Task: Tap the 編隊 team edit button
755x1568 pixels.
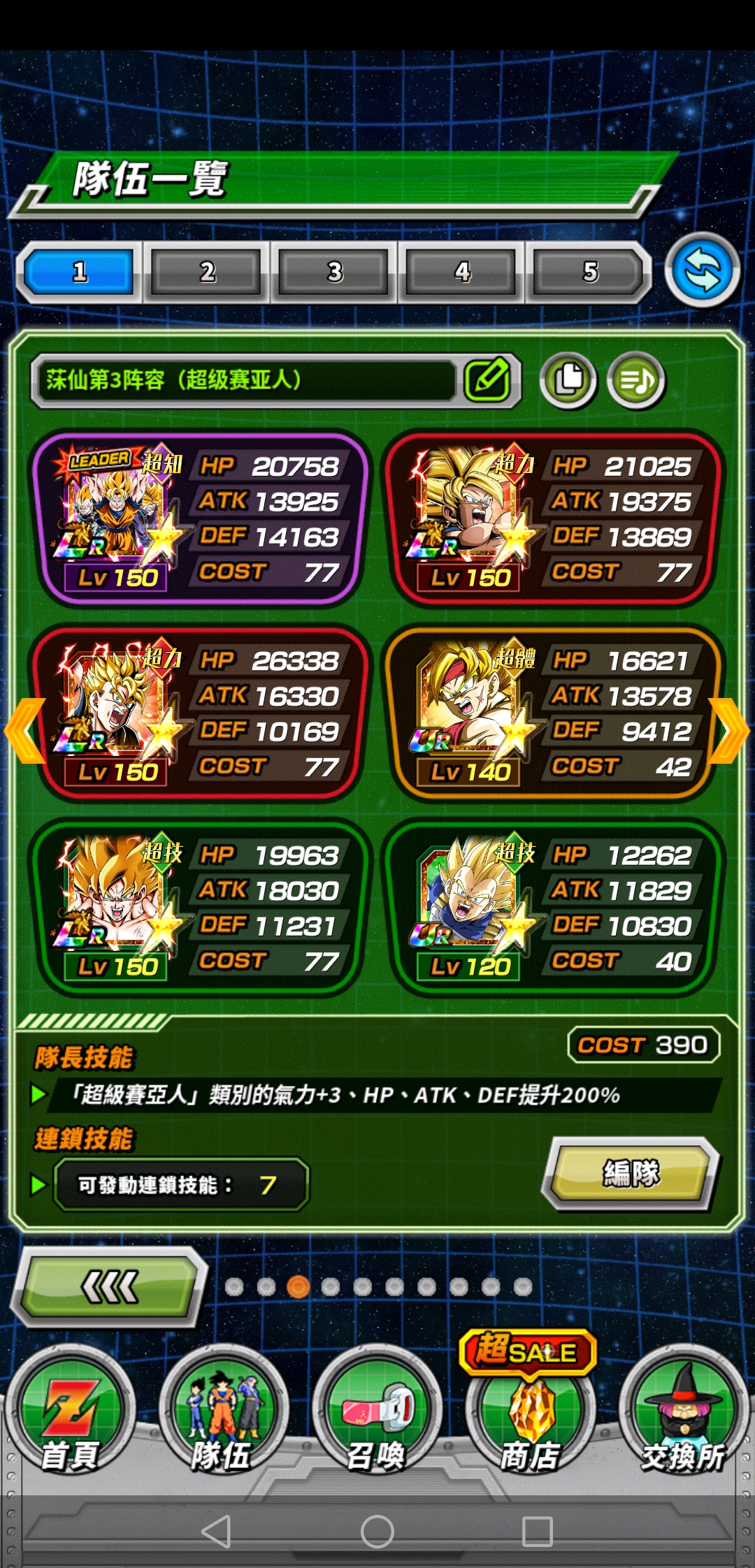Action: pyautogui.click(x=631, y=1173)
